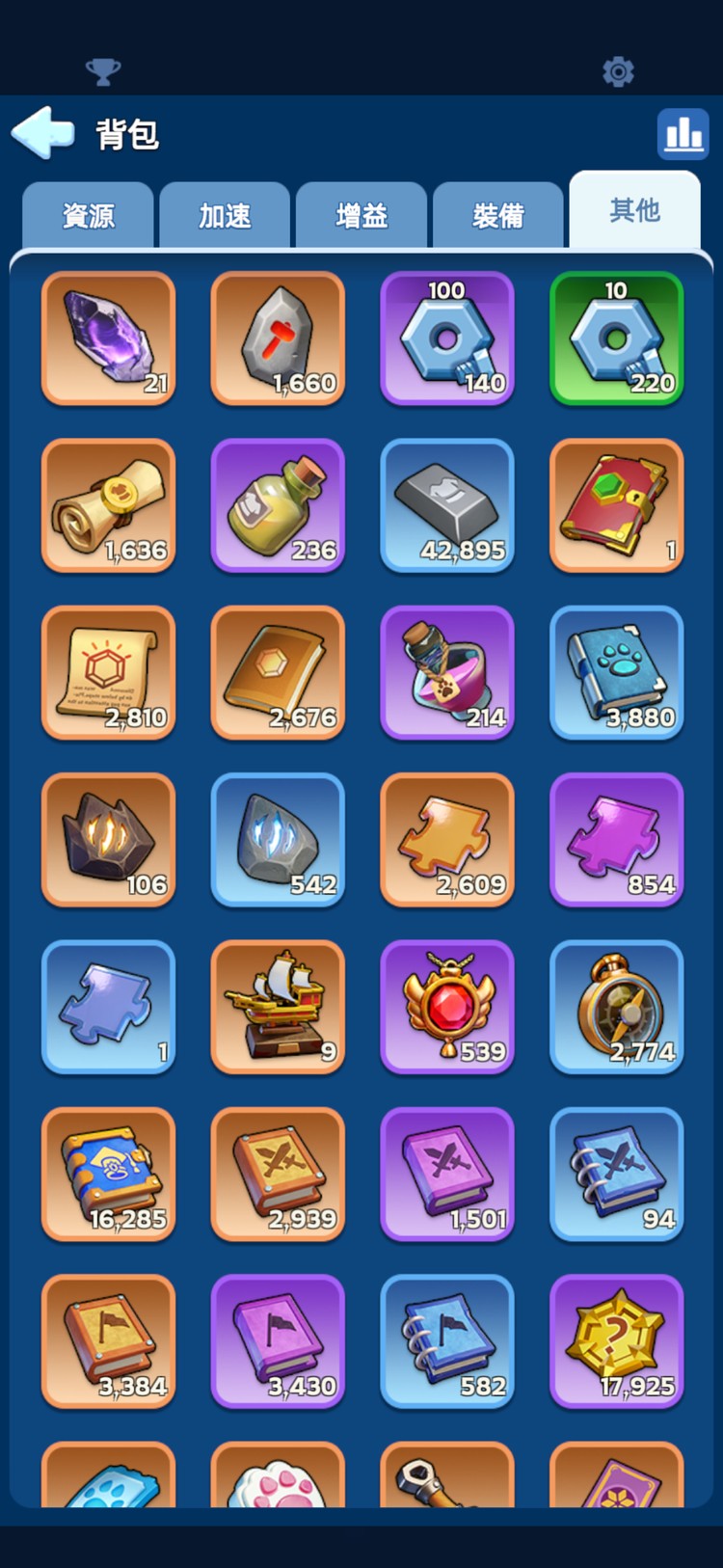Viewport: 723px width, 1568px height.
Task: Tap the red book item with 1
Action: [617, 505]
